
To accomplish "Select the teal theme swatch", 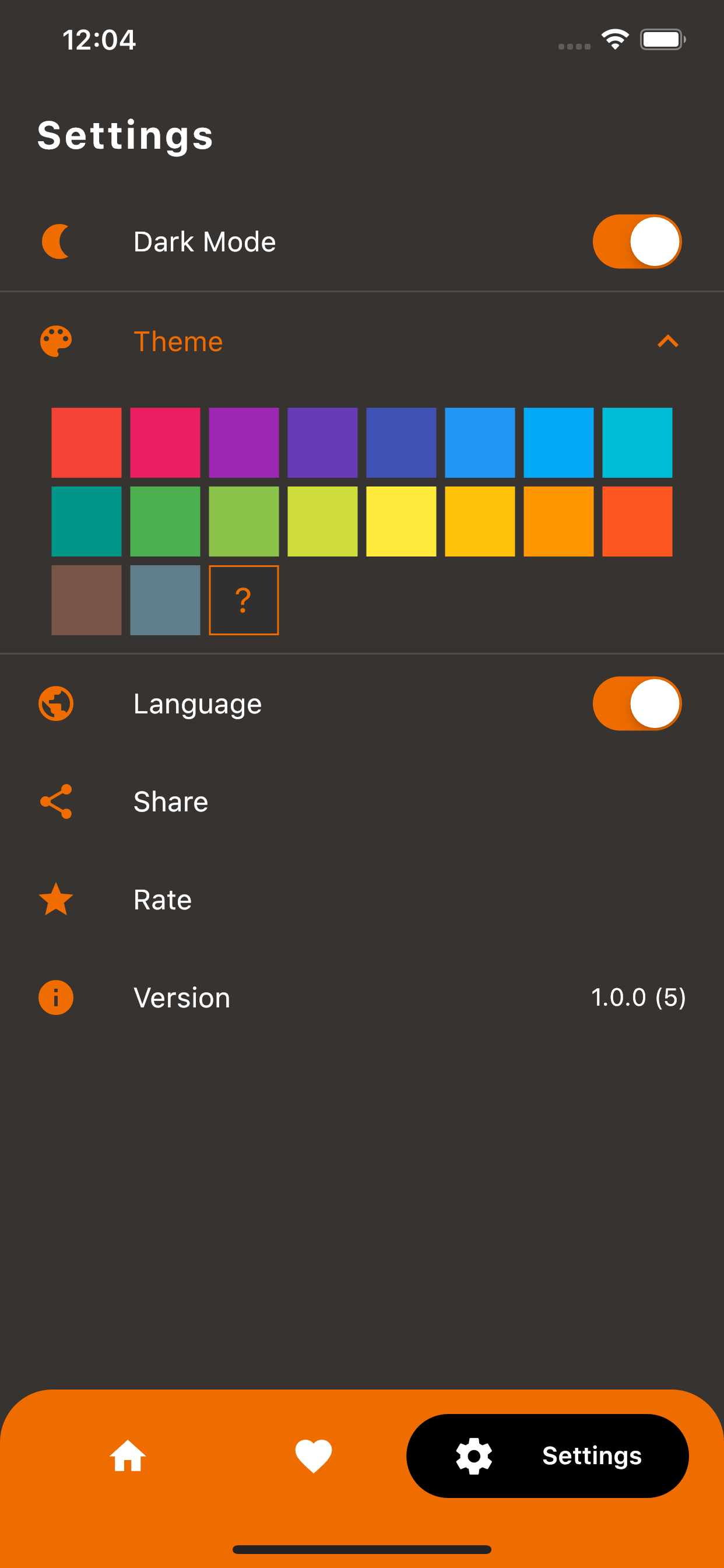I will click(x=86, y=521).
